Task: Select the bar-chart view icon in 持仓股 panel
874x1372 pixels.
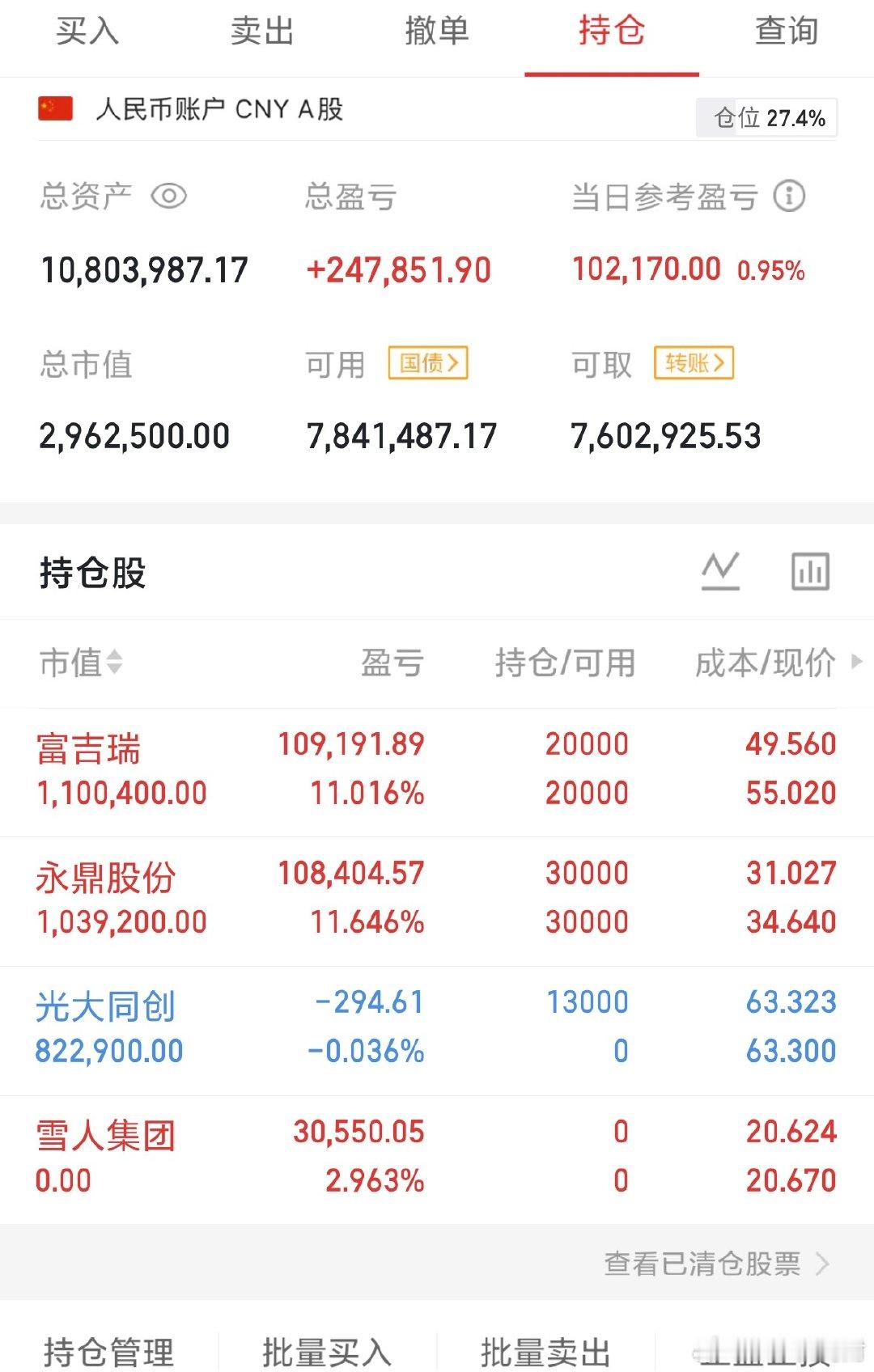Action: [812, 570]
